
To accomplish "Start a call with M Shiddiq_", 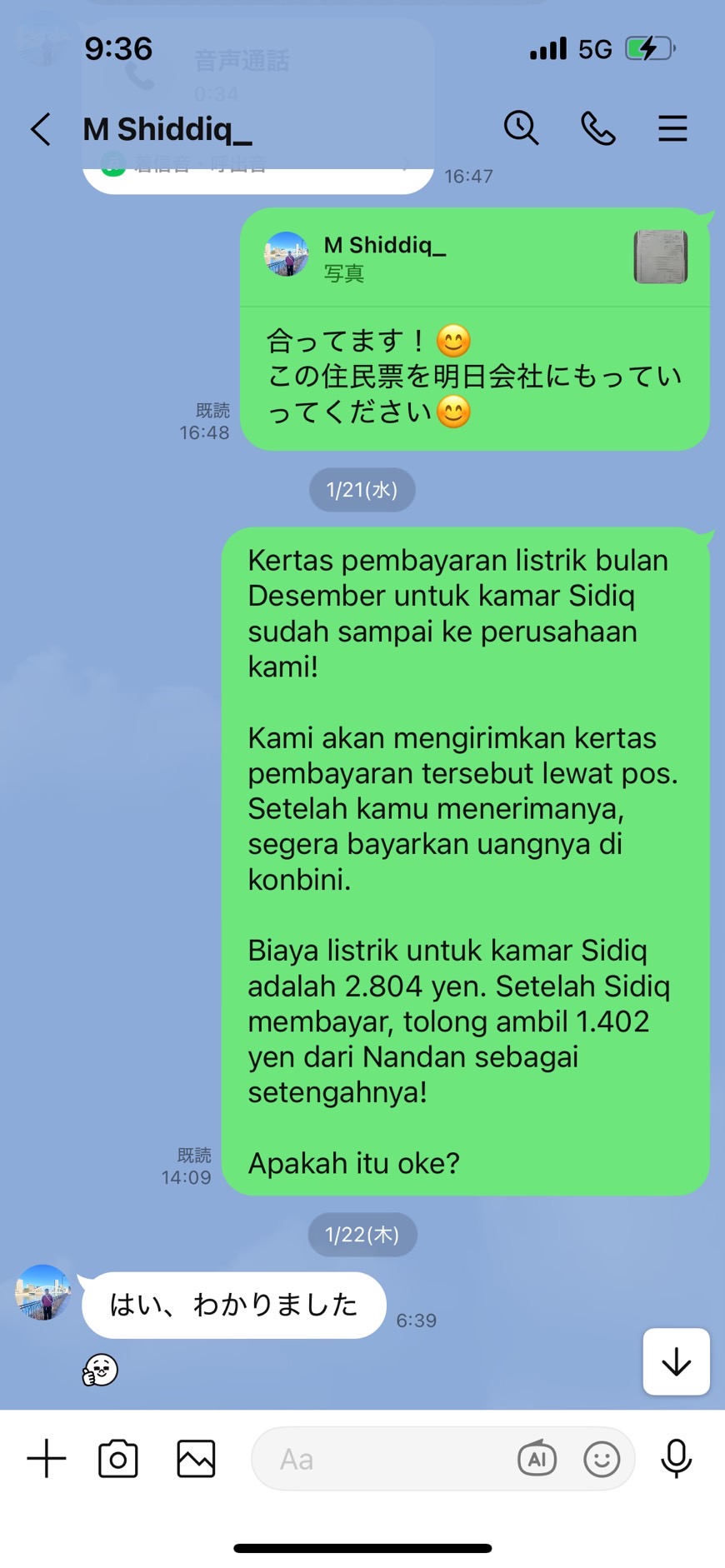I will tap(597, 128).
